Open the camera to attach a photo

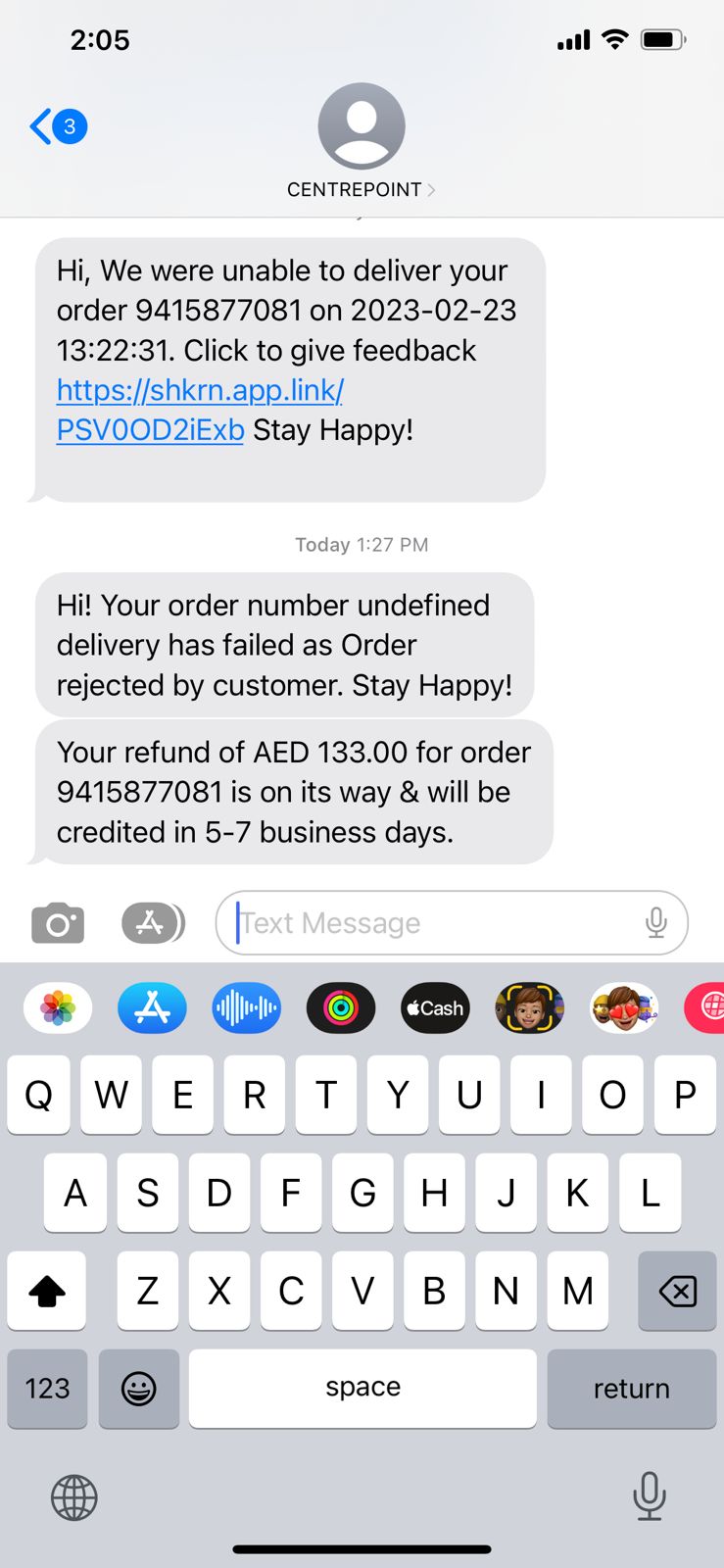pyautogui.click(x=58, y=923)
